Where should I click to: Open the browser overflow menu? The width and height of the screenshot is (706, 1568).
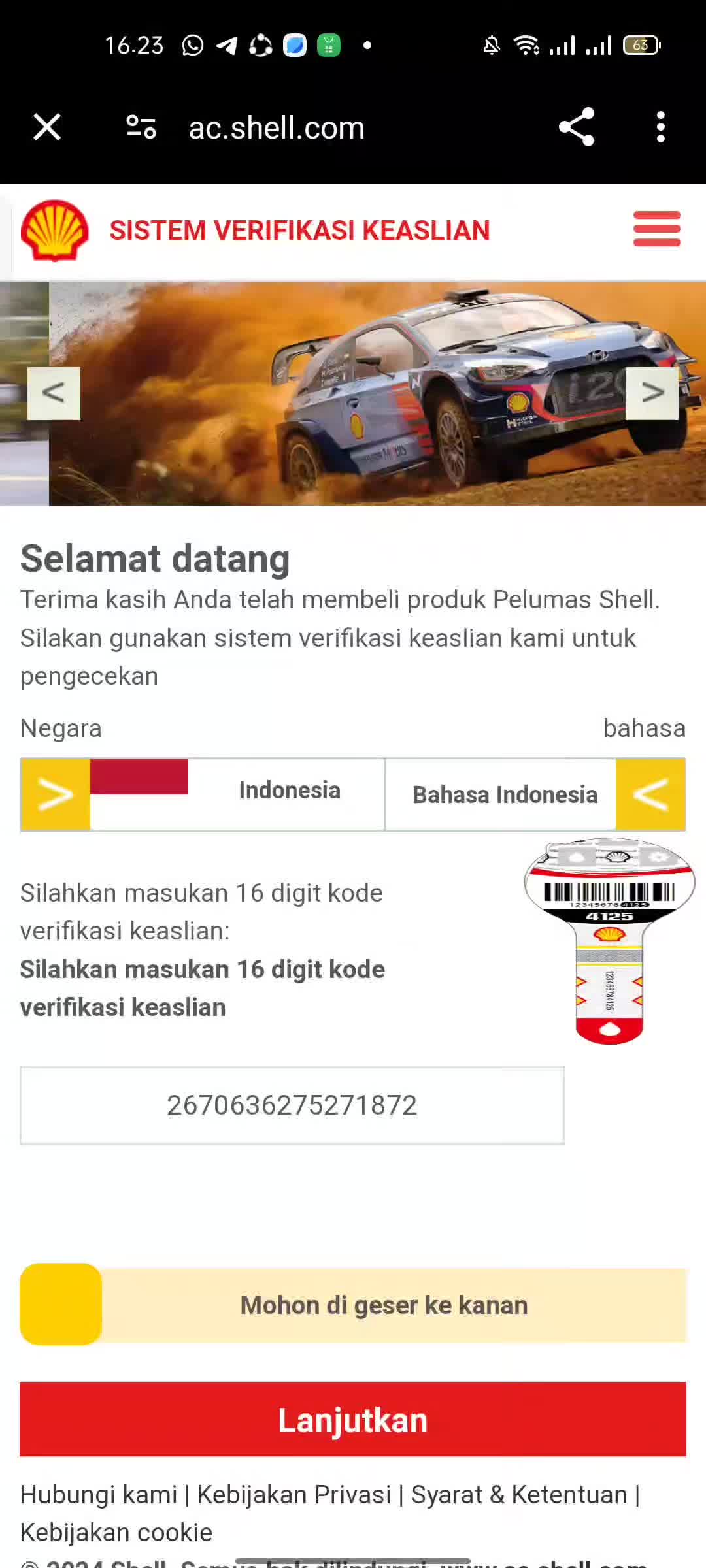pos(661,127)
